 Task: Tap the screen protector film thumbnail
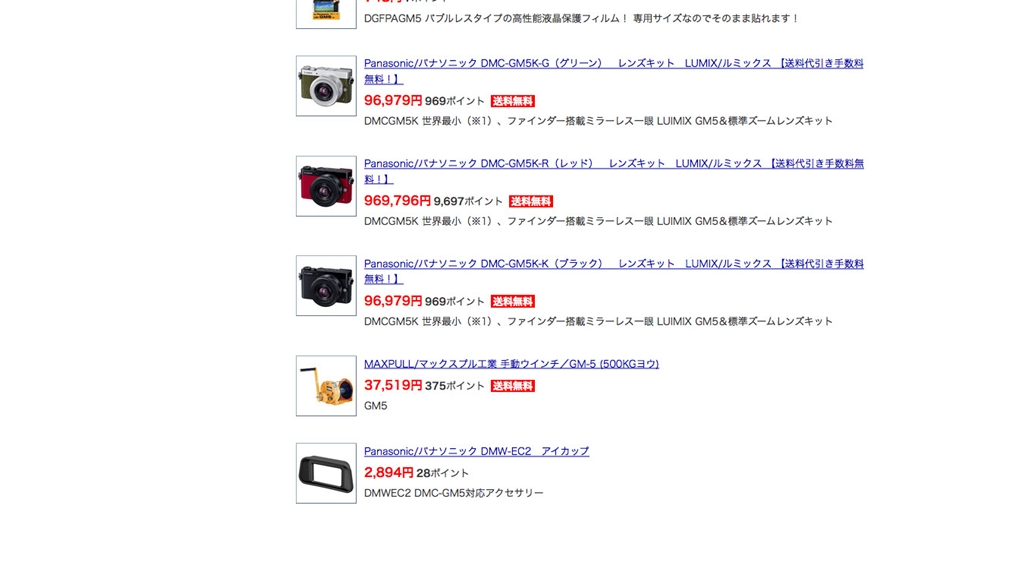pos(326,12)
